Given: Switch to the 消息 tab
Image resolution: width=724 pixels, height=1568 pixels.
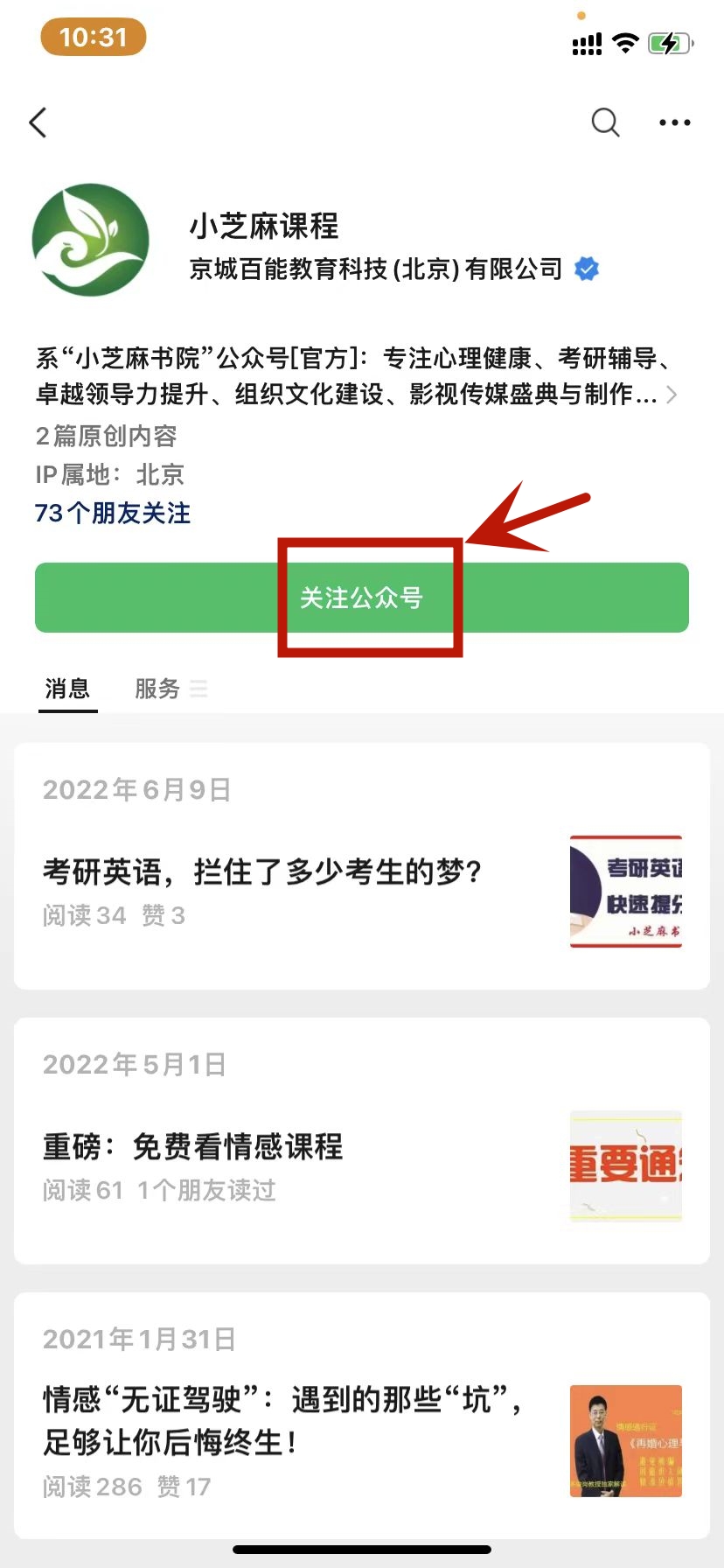Looking at the screenshot, I should (67, 689).
